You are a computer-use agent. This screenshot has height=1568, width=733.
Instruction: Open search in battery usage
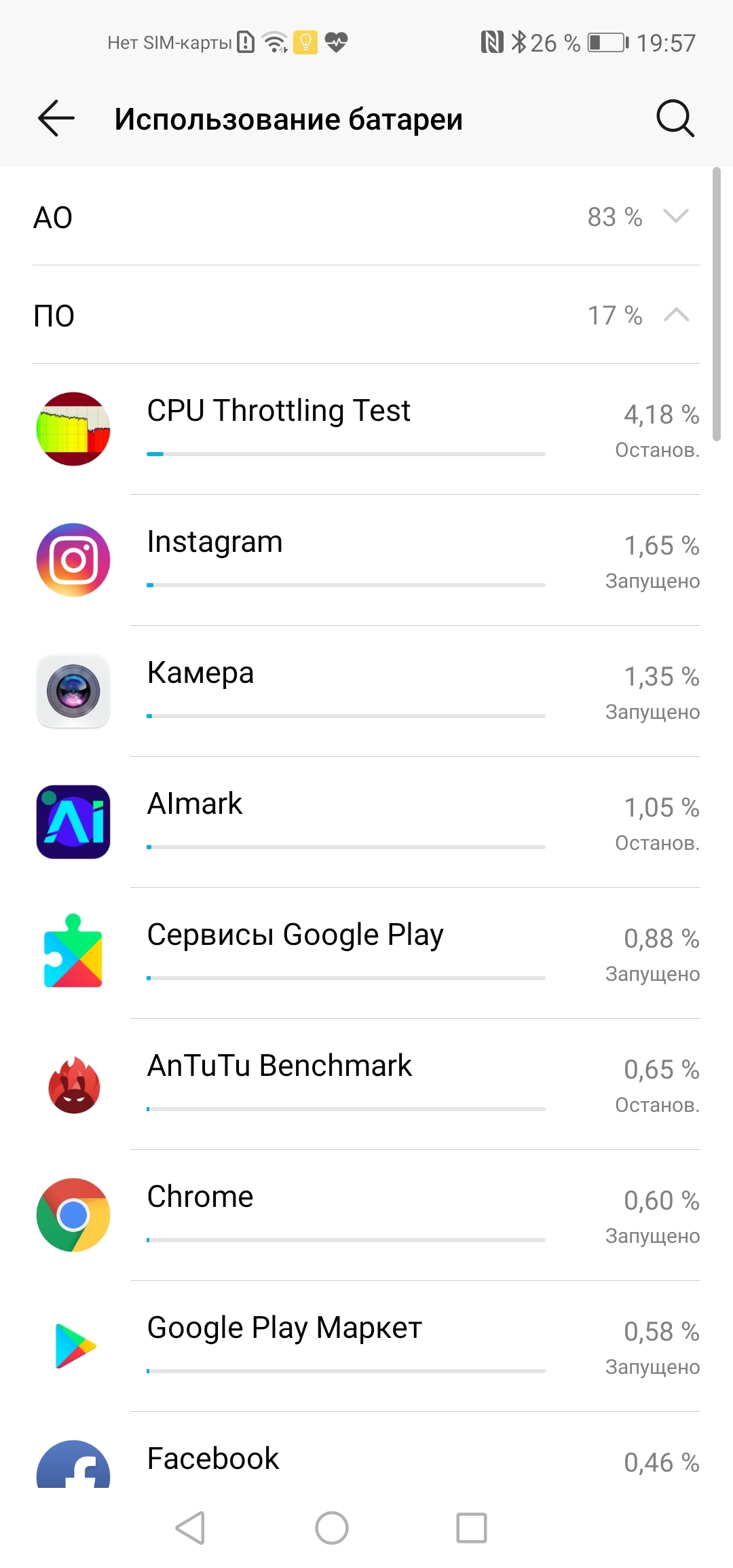tap(675, 119)
